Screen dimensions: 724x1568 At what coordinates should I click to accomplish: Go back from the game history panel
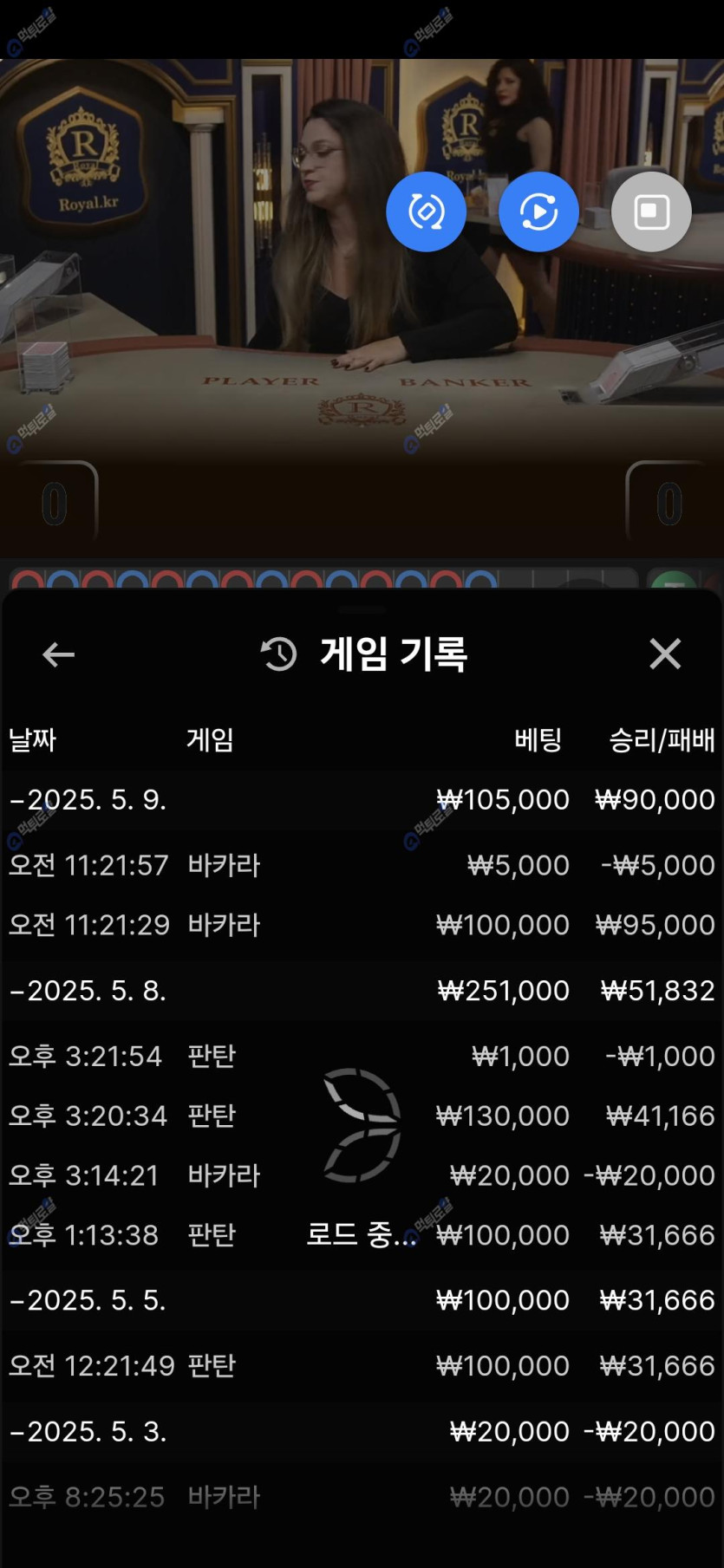[58, 654]
